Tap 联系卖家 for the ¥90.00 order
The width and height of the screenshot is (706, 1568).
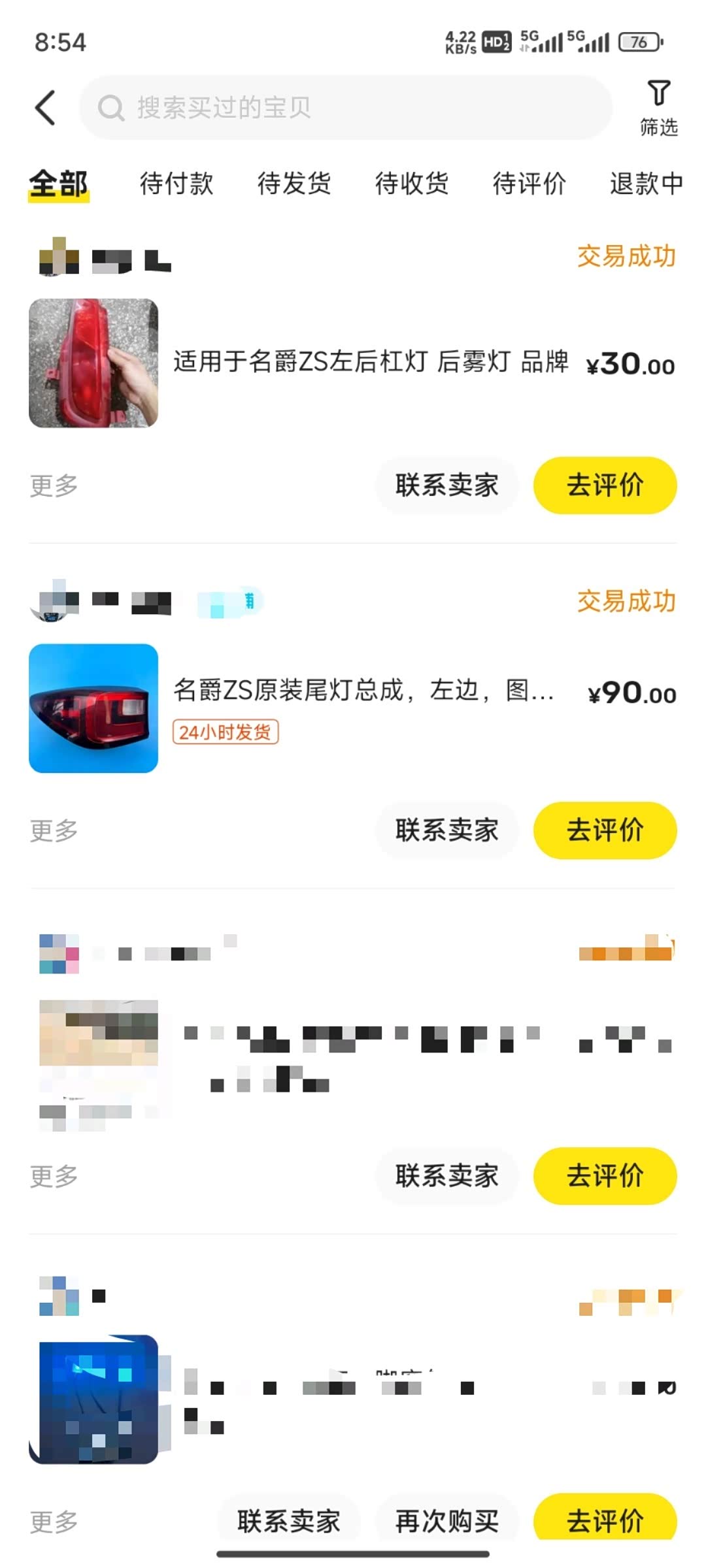coord(446,830)
